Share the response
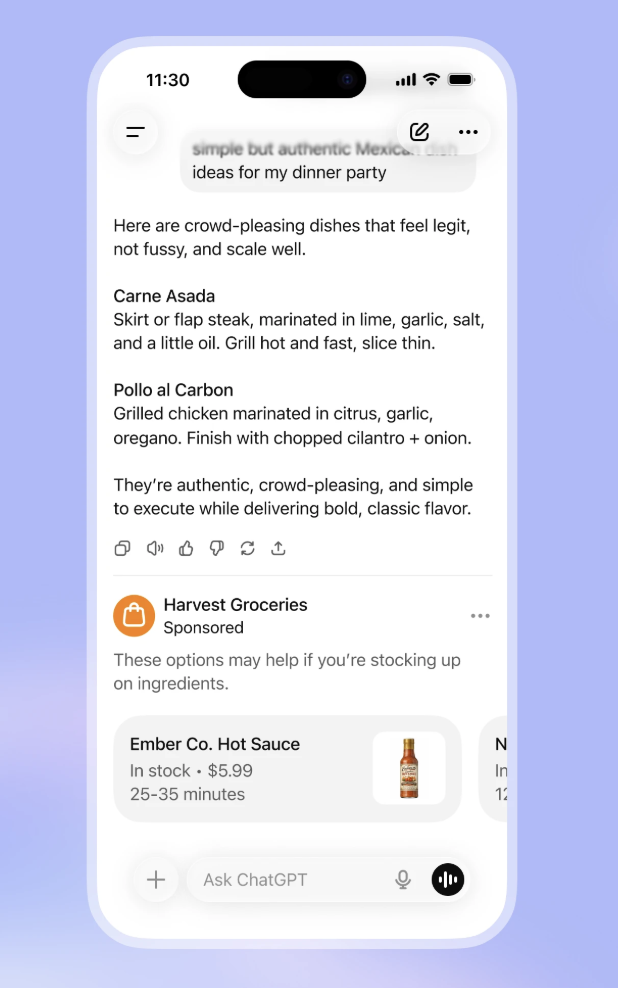 (279, 548)
